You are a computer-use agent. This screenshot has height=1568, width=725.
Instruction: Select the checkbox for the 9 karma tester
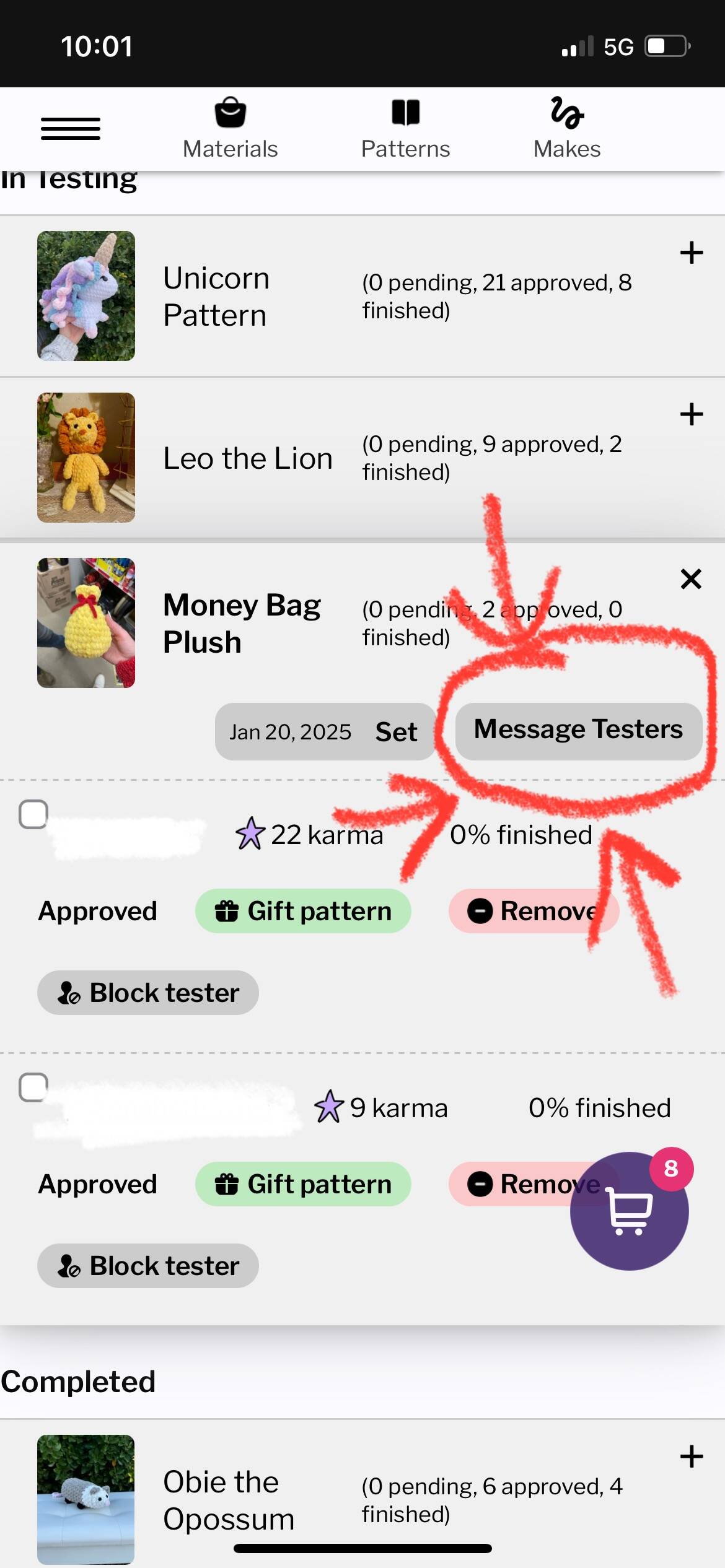click(x=33, y=1087)
